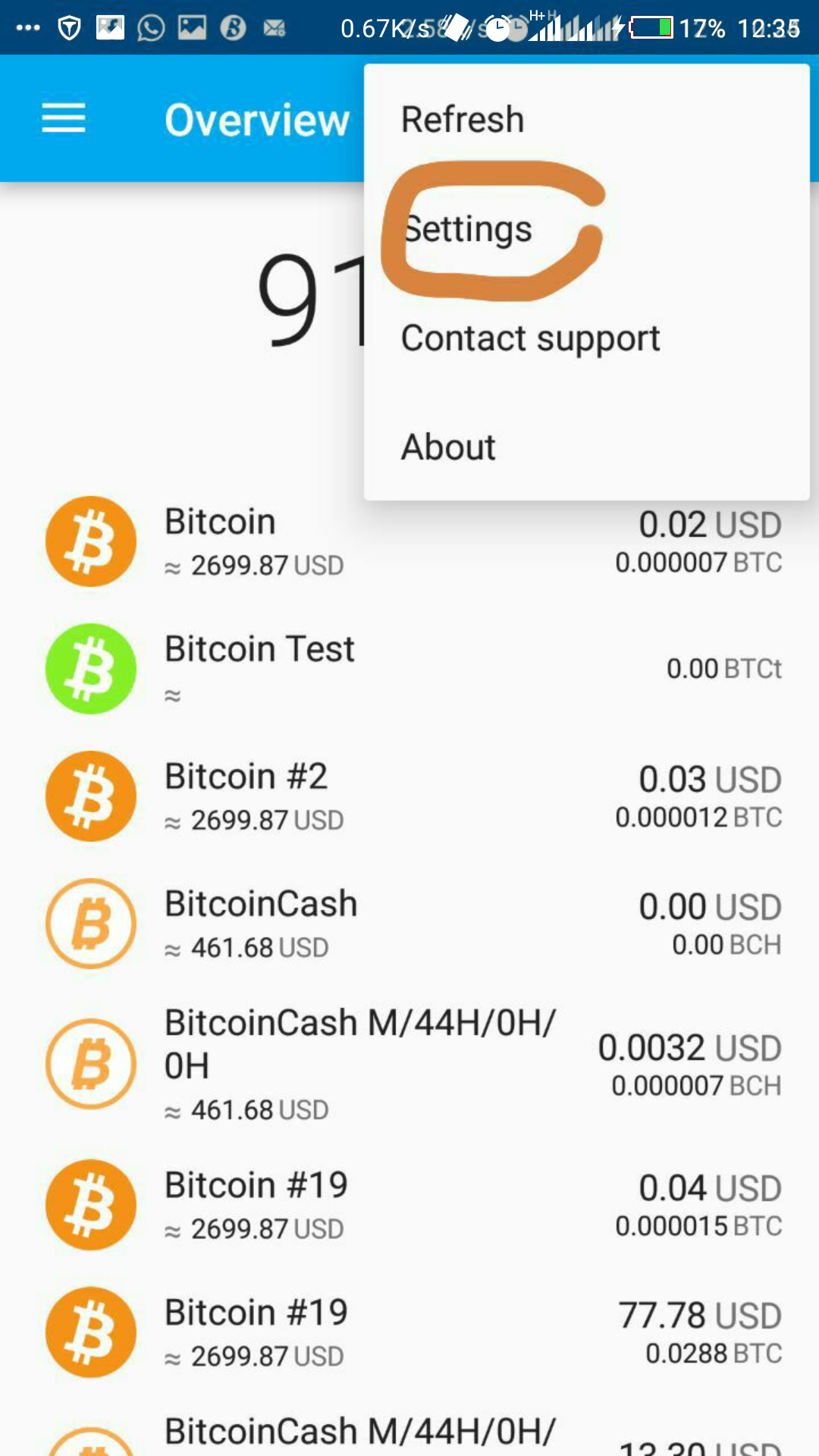The height and width of the screenshot is (1456, 819).
Task: Open Settings from the dropdown menu
Action: pyautogui.click(x=469, y=229)
